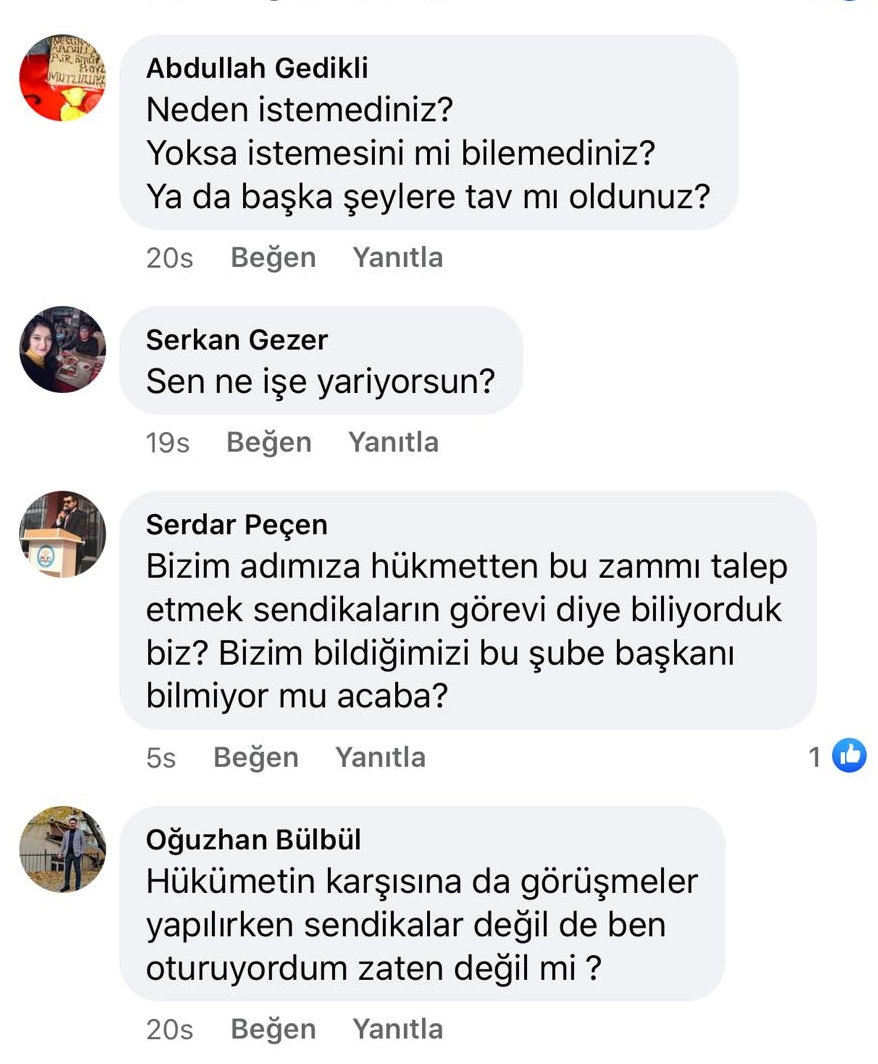This screenshot has width=878, height=1064.
Task: Like Abdullah Gedikli's comment
Action: pyautogui.click(x=273, y=258)
